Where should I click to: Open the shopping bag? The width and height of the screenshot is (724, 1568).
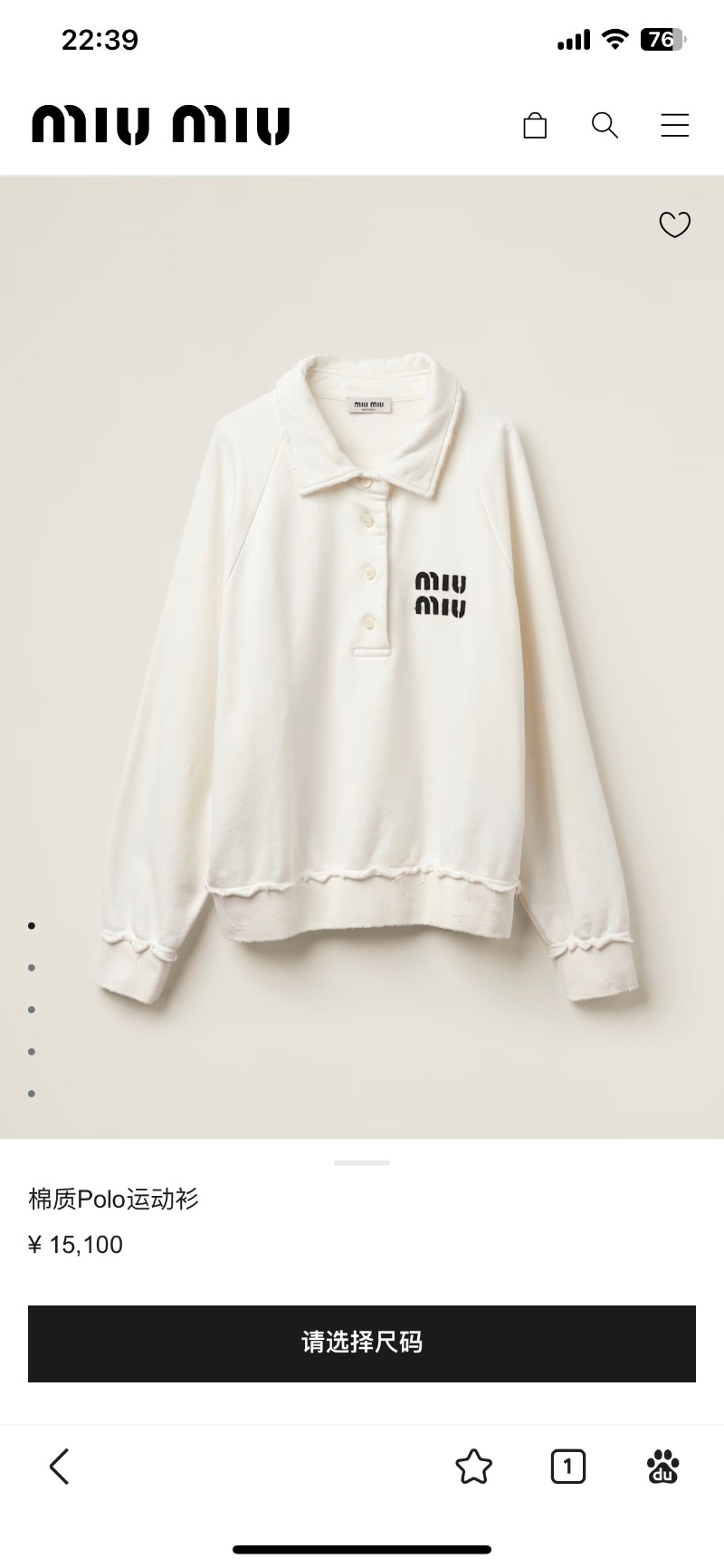coord(535,125)
